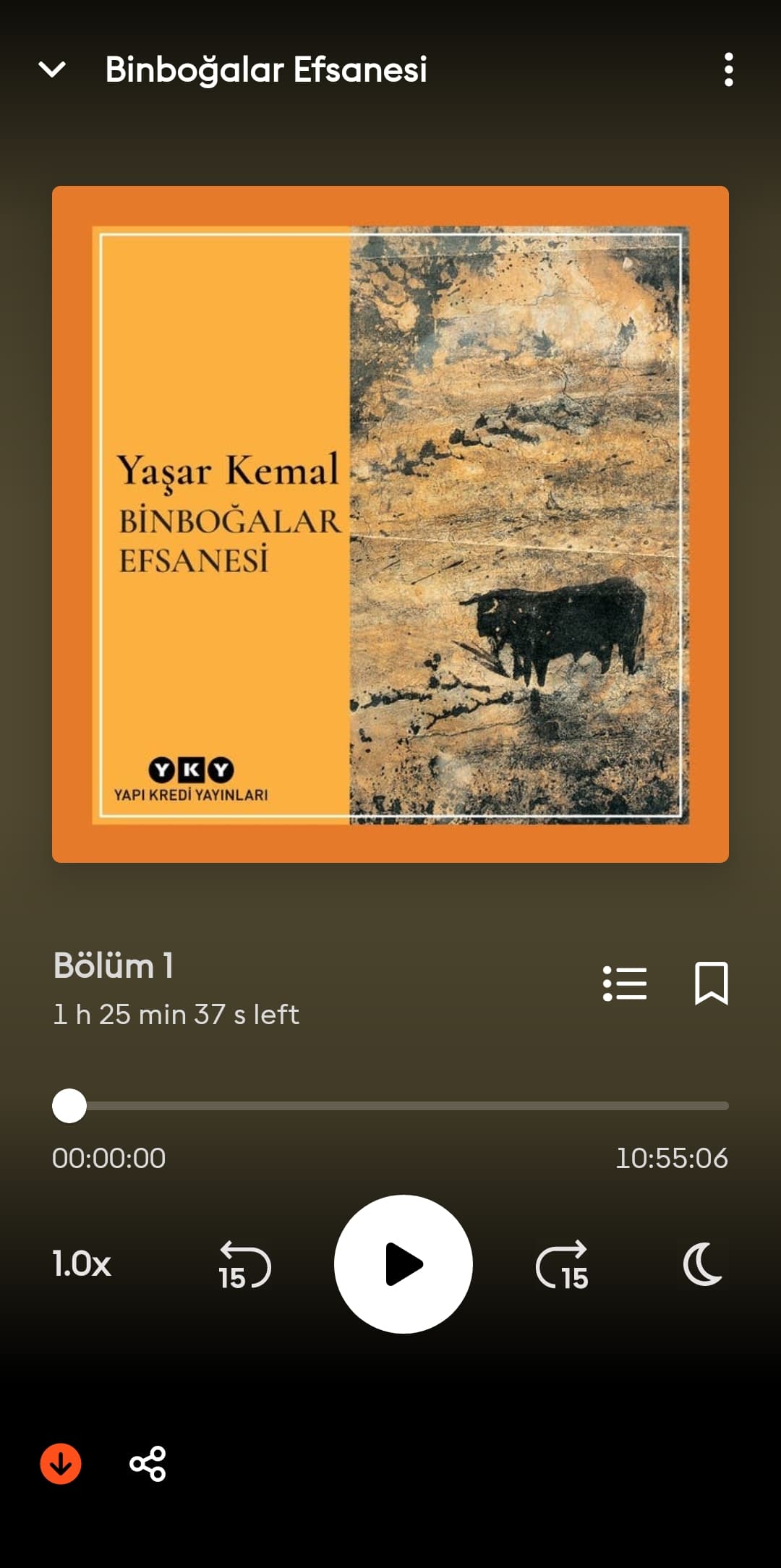
Task: Tap the red download button
Action: 61,1464
